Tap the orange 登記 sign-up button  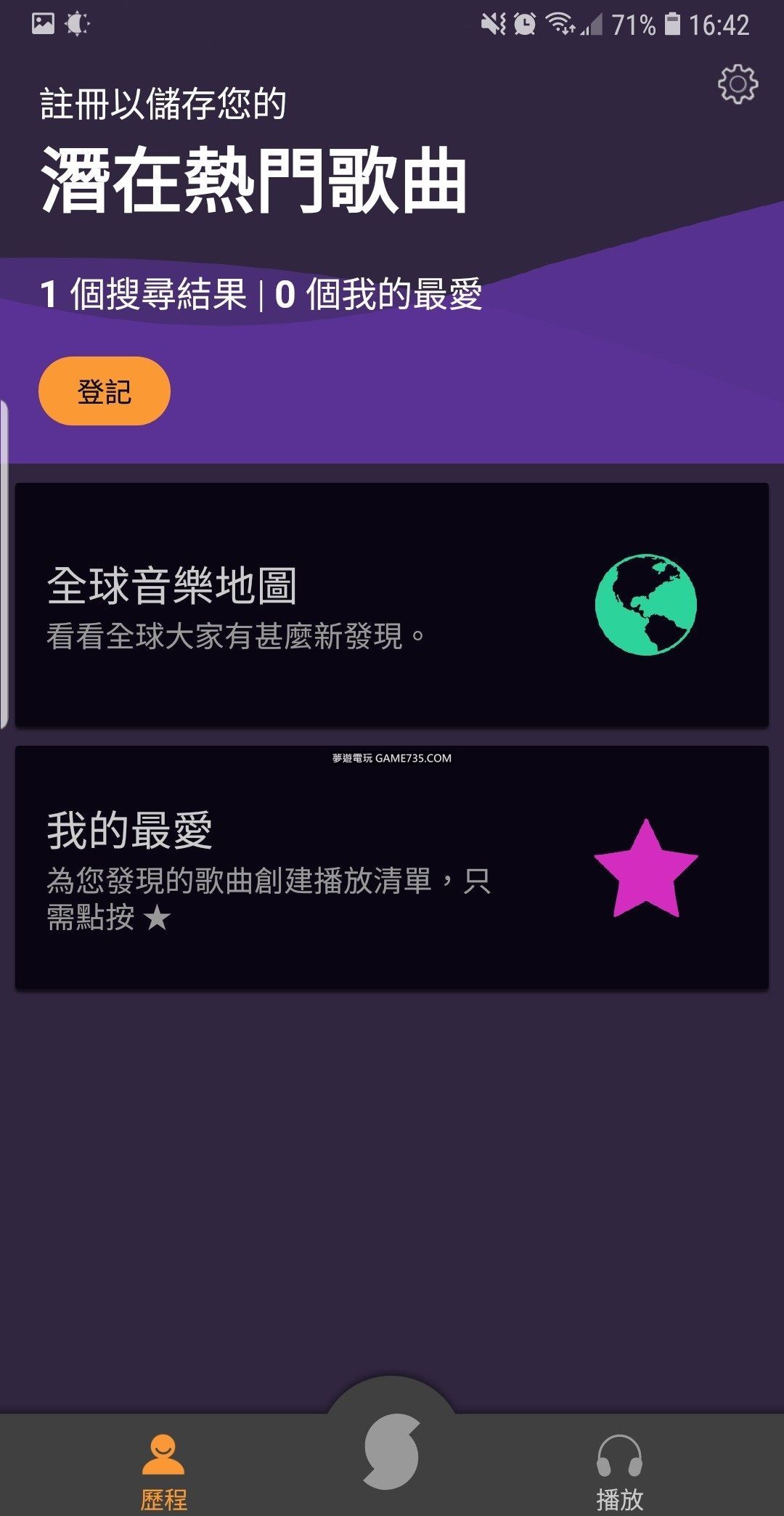tap(105, 391)
